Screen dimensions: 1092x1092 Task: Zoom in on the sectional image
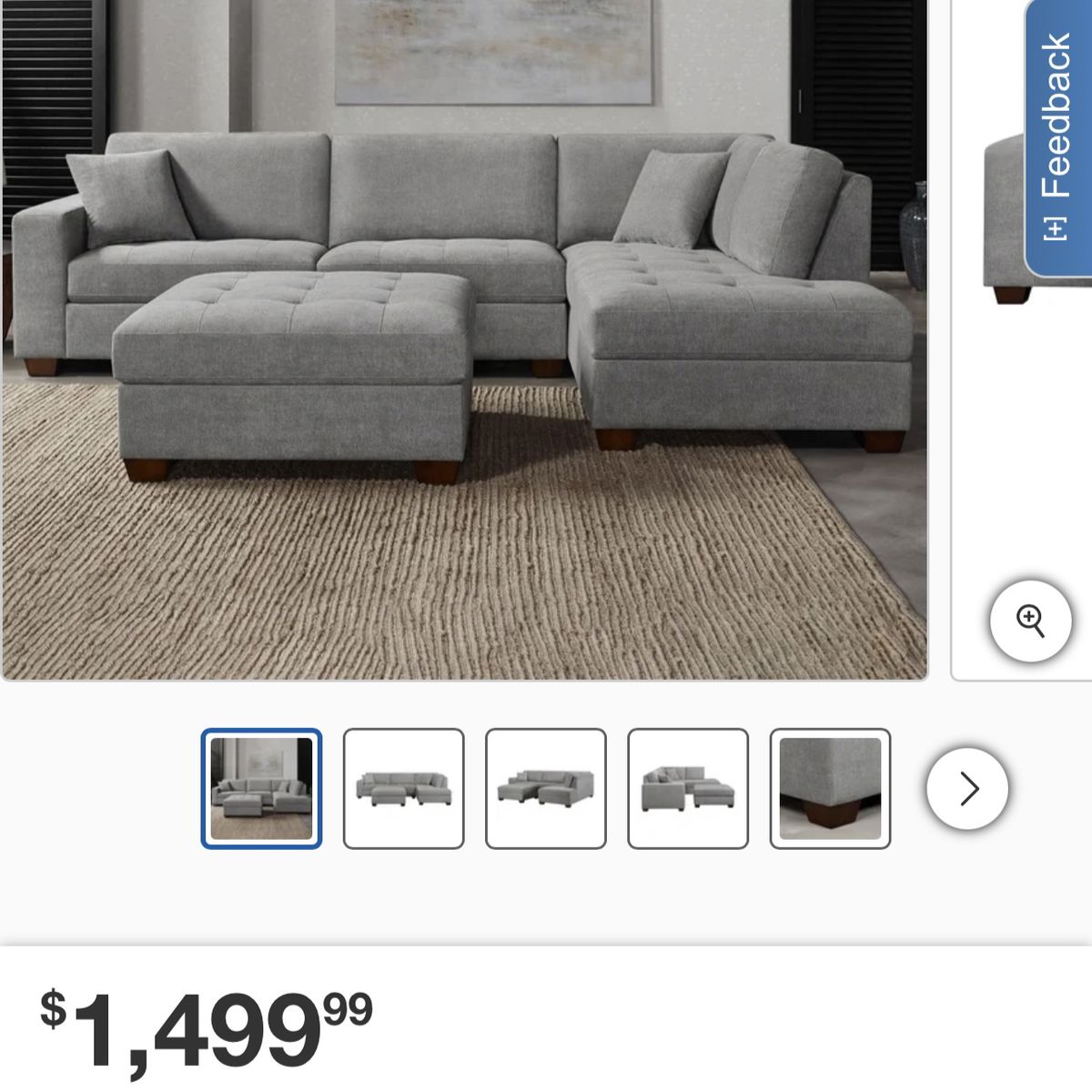tap(1030, 622)
